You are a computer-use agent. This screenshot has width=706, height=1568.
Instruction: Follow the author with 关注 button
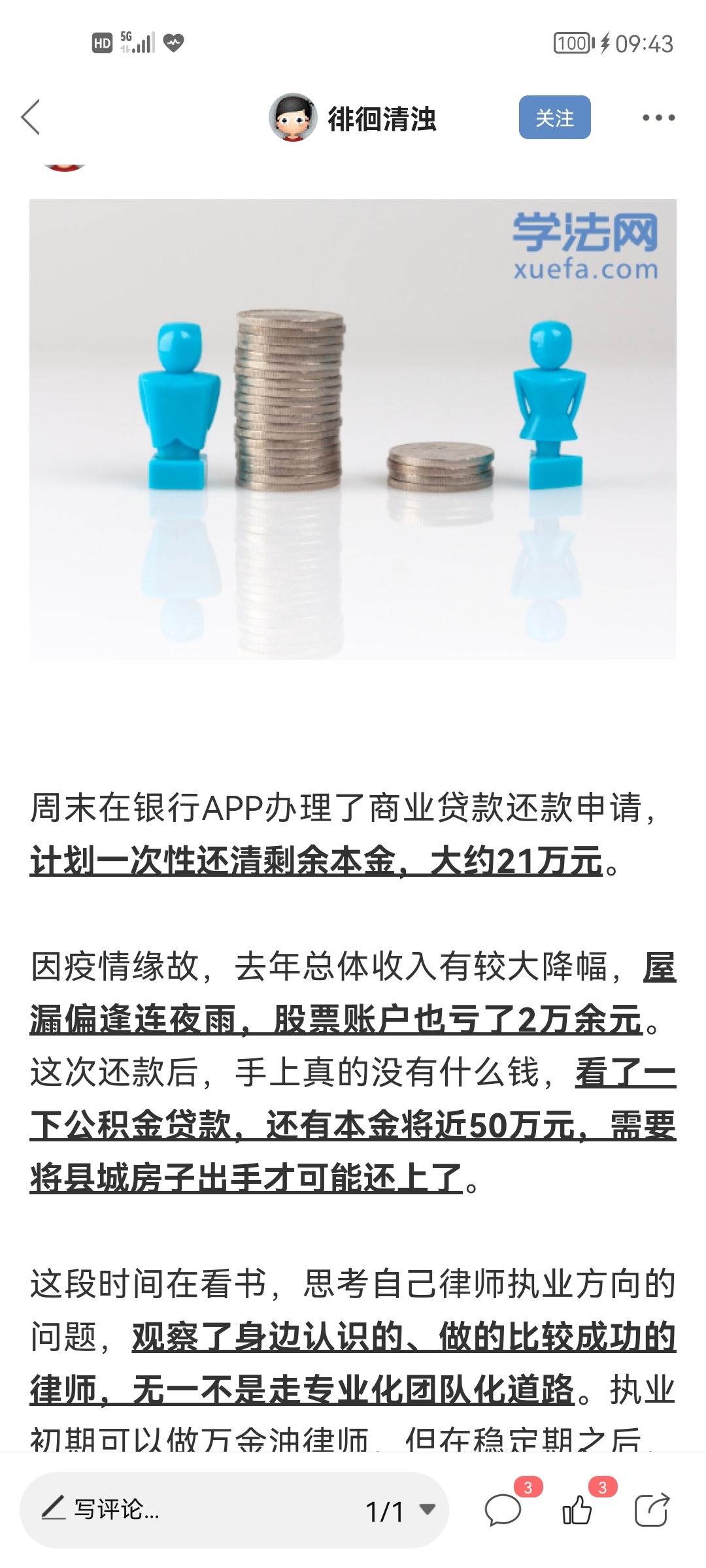tap(554, 118)
